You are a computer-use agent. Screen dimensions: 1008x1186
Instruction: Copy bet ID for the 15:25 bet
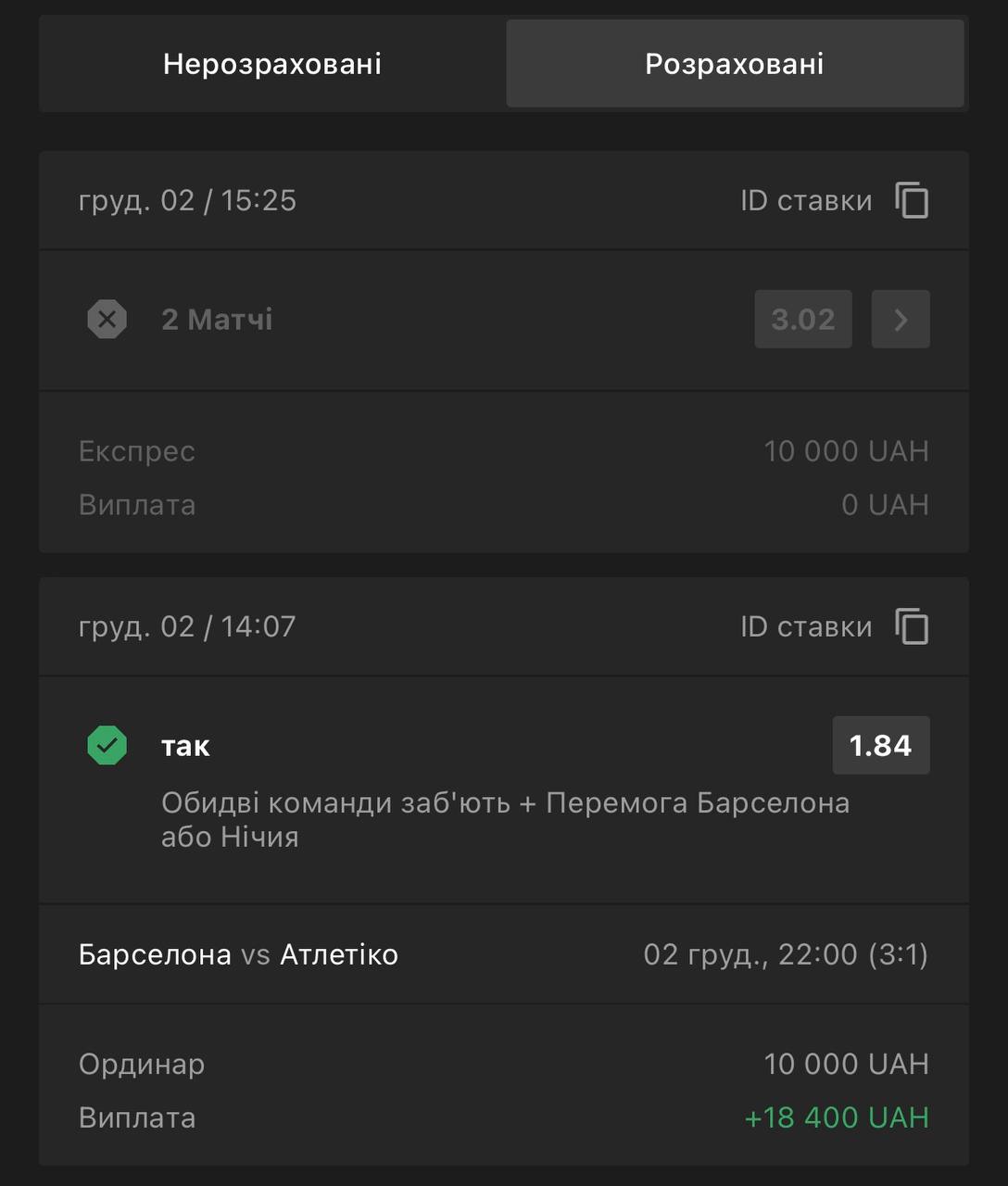(x=912, y=200)
